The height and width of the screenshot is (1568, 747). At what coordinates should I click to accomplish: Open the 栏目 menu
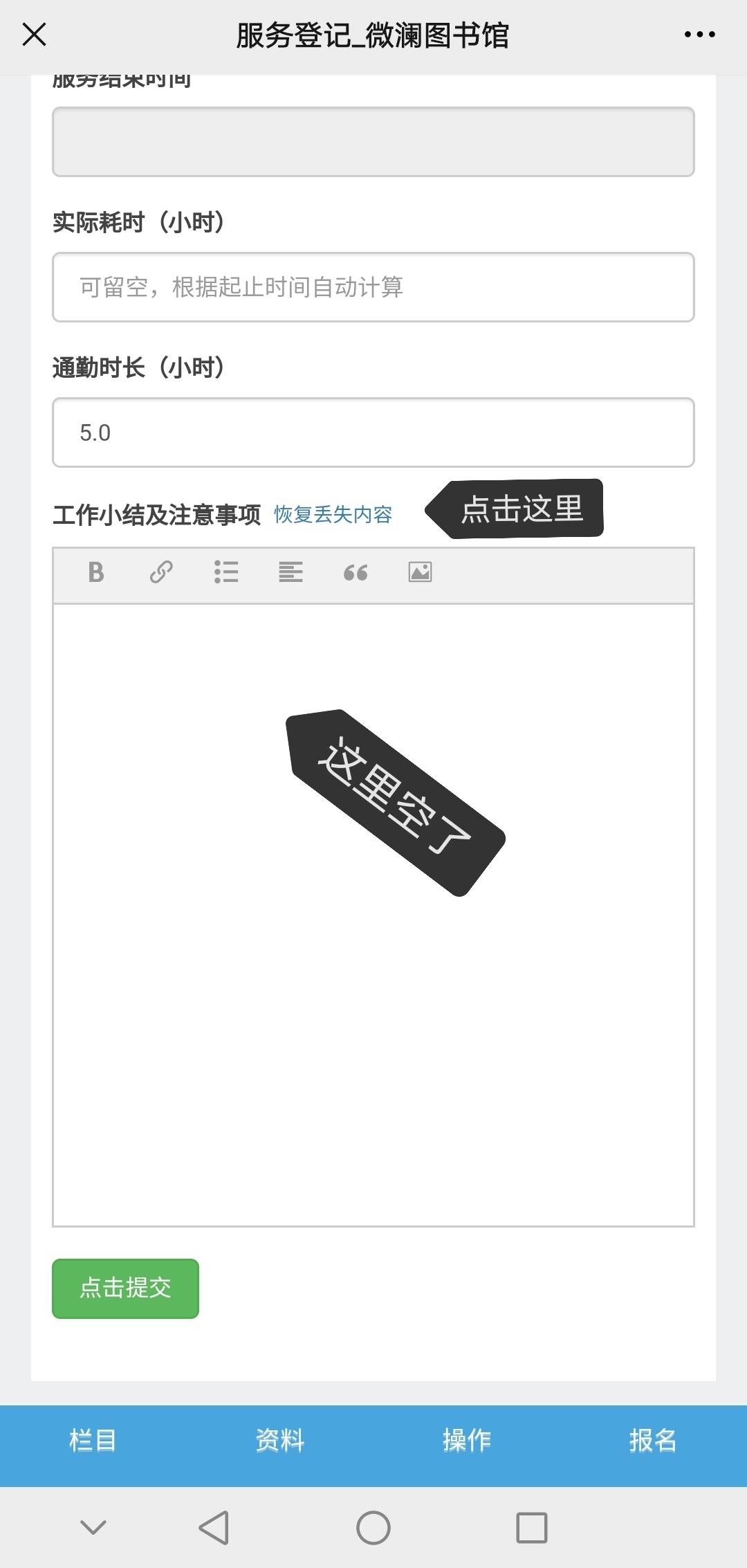pyautogui.click(x=93, y=1440)
